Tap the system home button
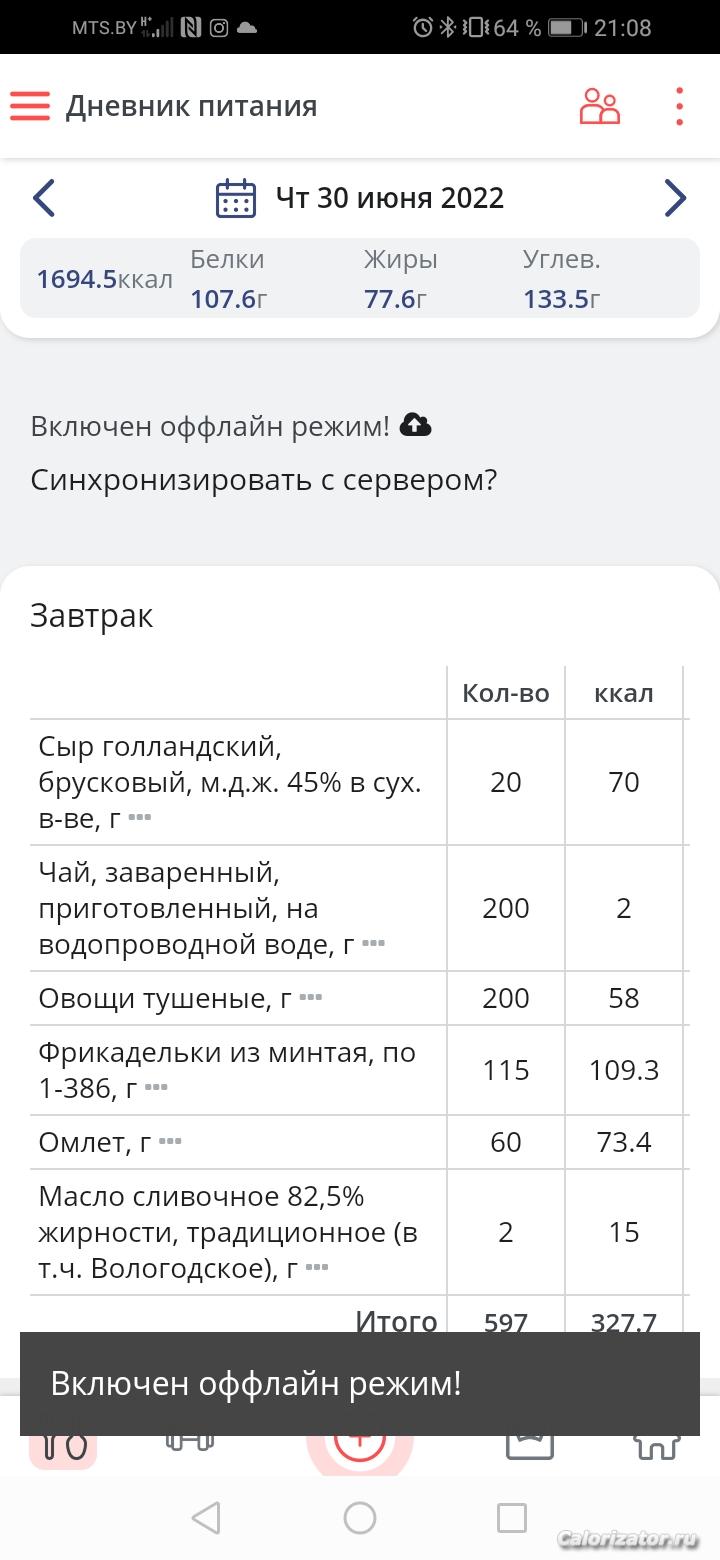720x1560 pixels. (360, 1518)
